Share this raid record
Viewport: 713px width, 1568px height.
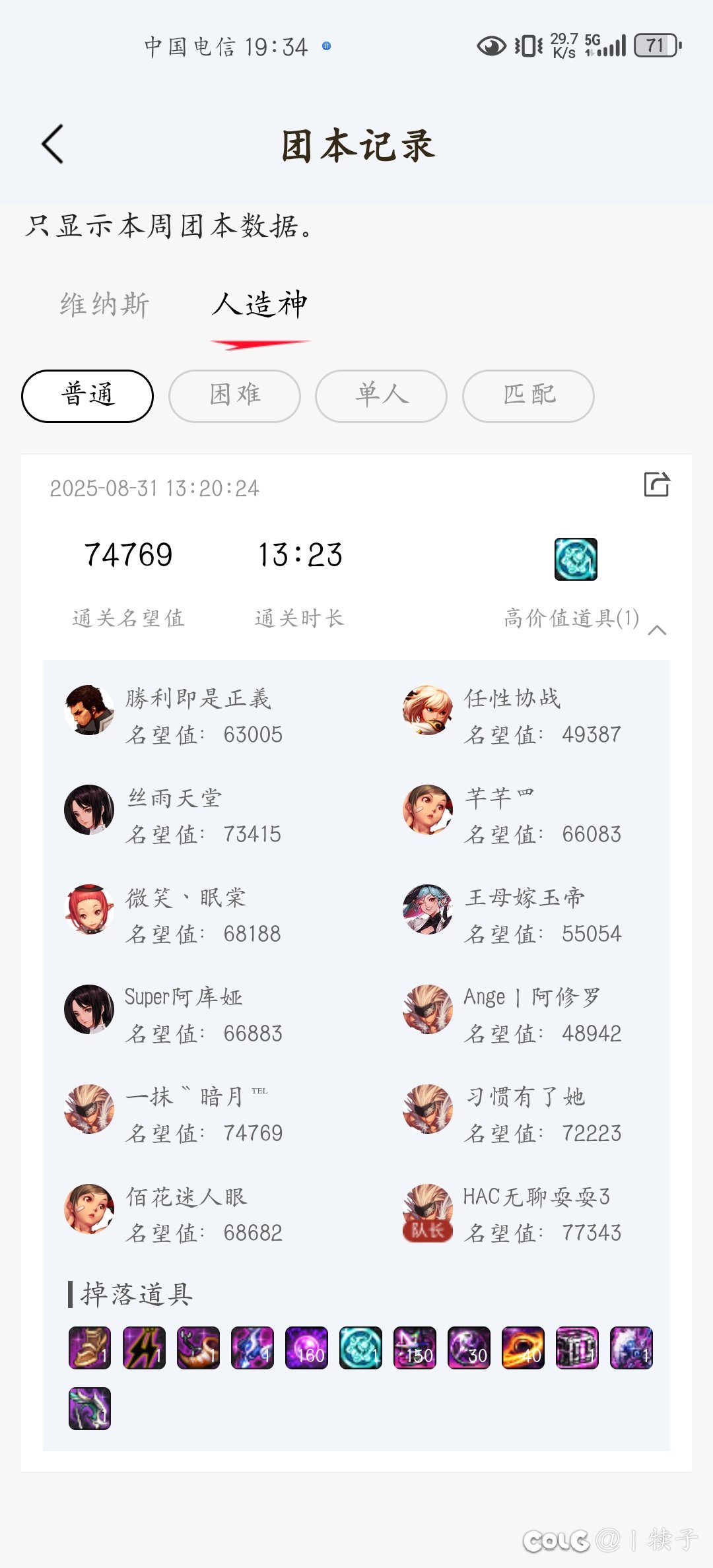pyautogui.click(x=657, y=484)
